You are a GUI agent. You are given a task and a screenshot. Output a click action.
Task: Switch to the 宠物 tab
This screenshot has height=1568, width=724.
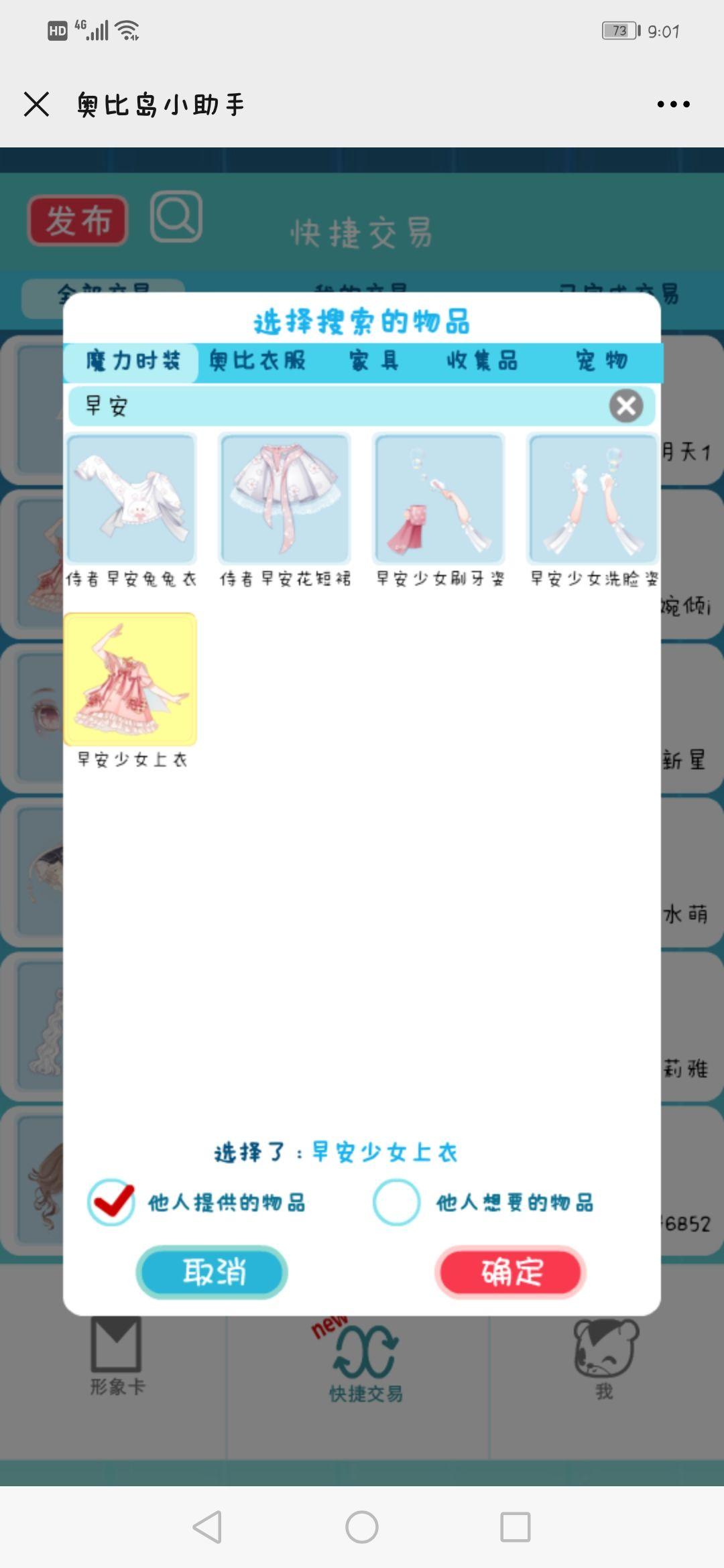point(601,362)
